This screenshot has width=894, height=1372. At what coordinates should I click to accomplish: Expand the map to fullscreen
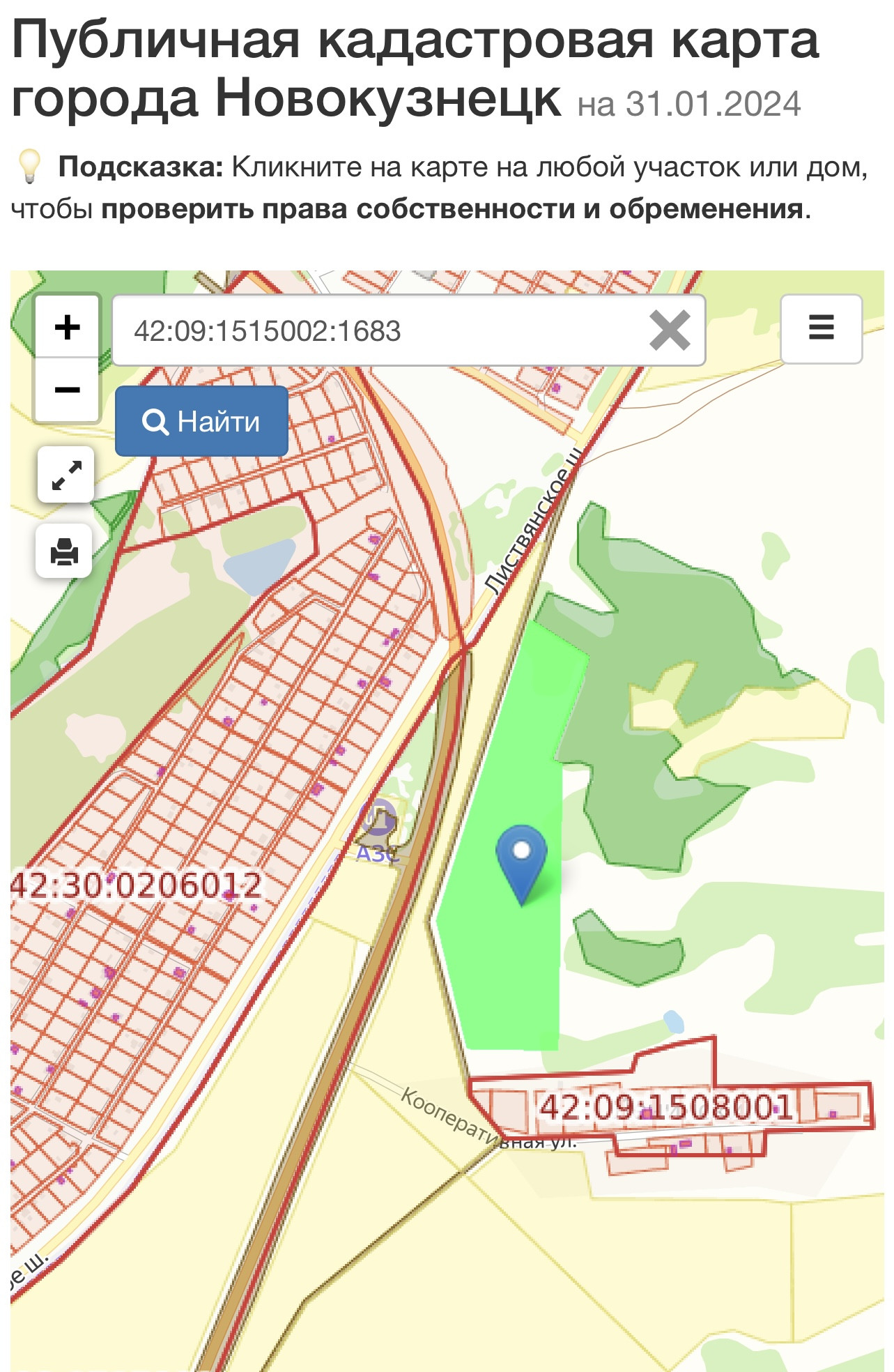(66, 475)
